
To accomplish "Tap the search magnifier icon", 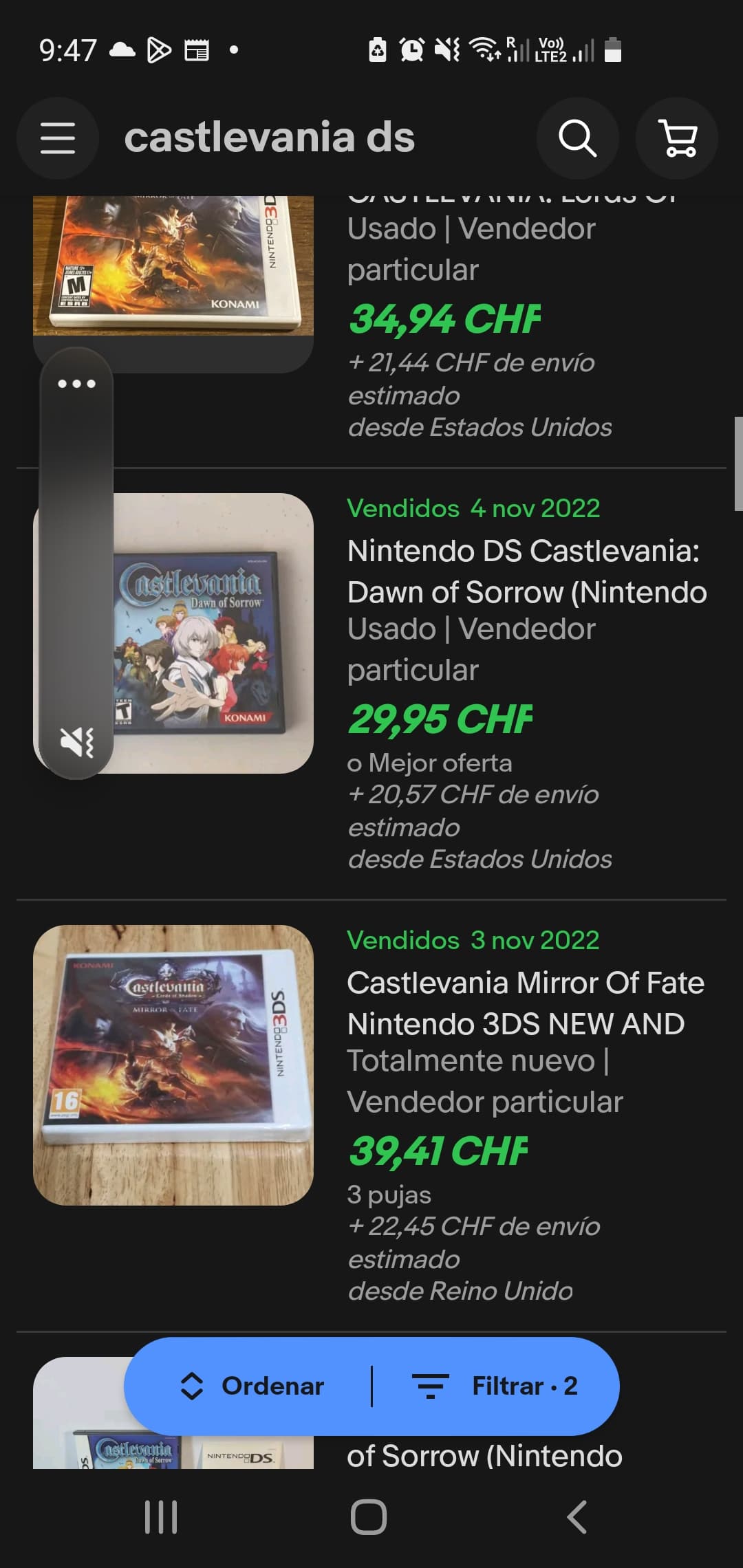I will [x=577, y=138].
